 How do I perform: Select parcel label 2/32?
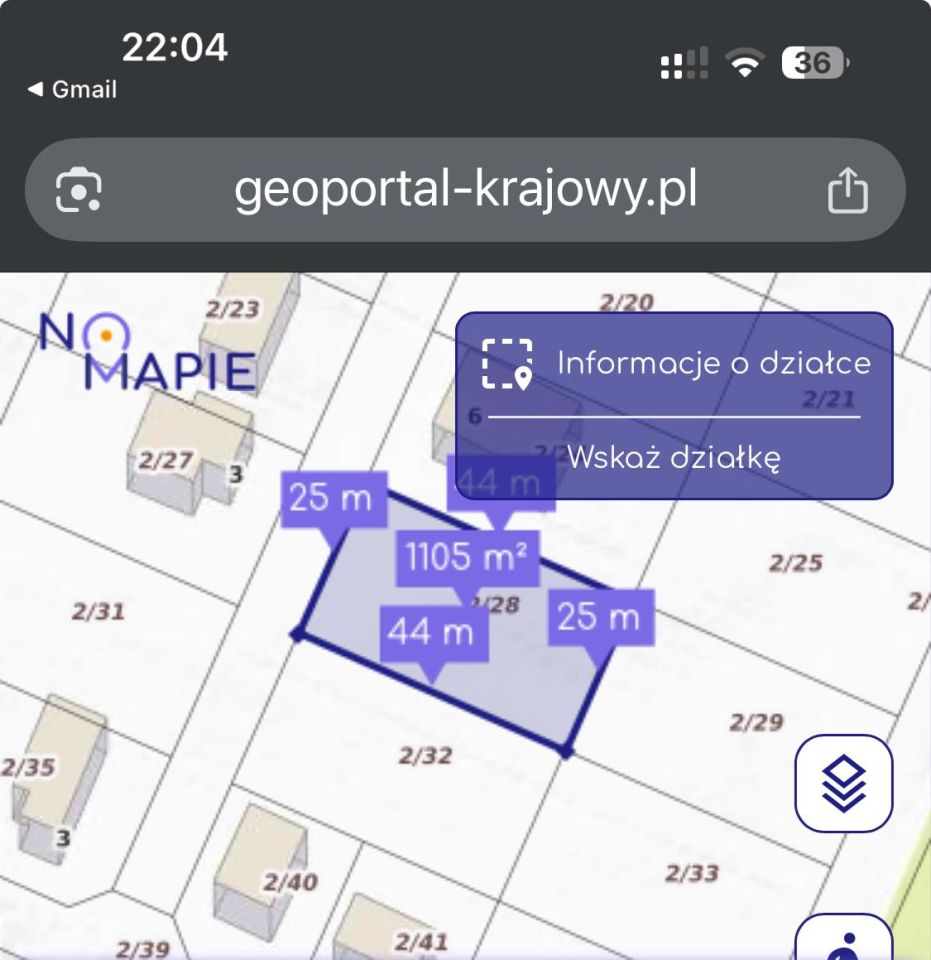click(426, 753)
